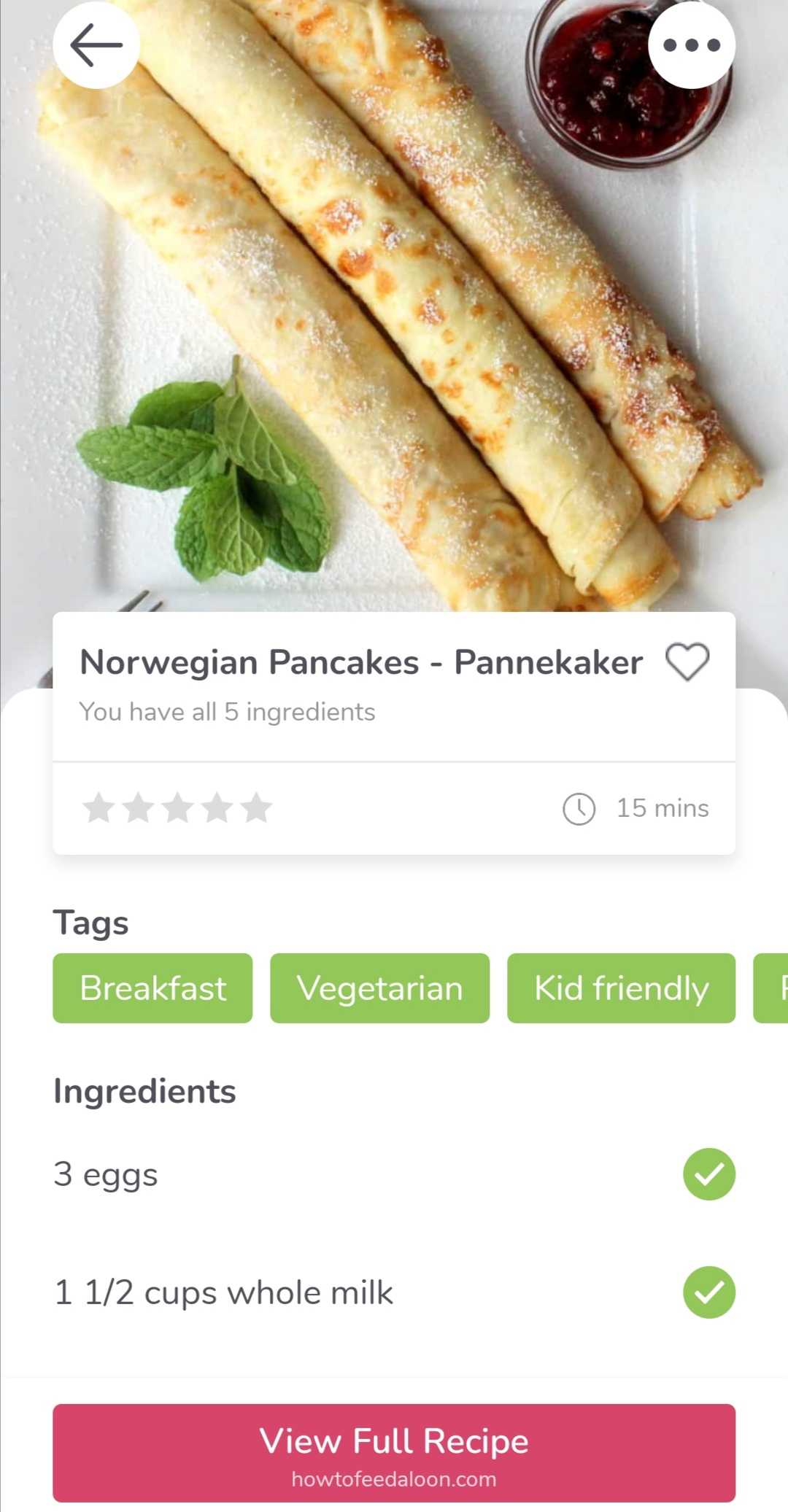Screen dimensions: 788x1512
Task: Select the Breakfast tag
Action: point(152,988)
